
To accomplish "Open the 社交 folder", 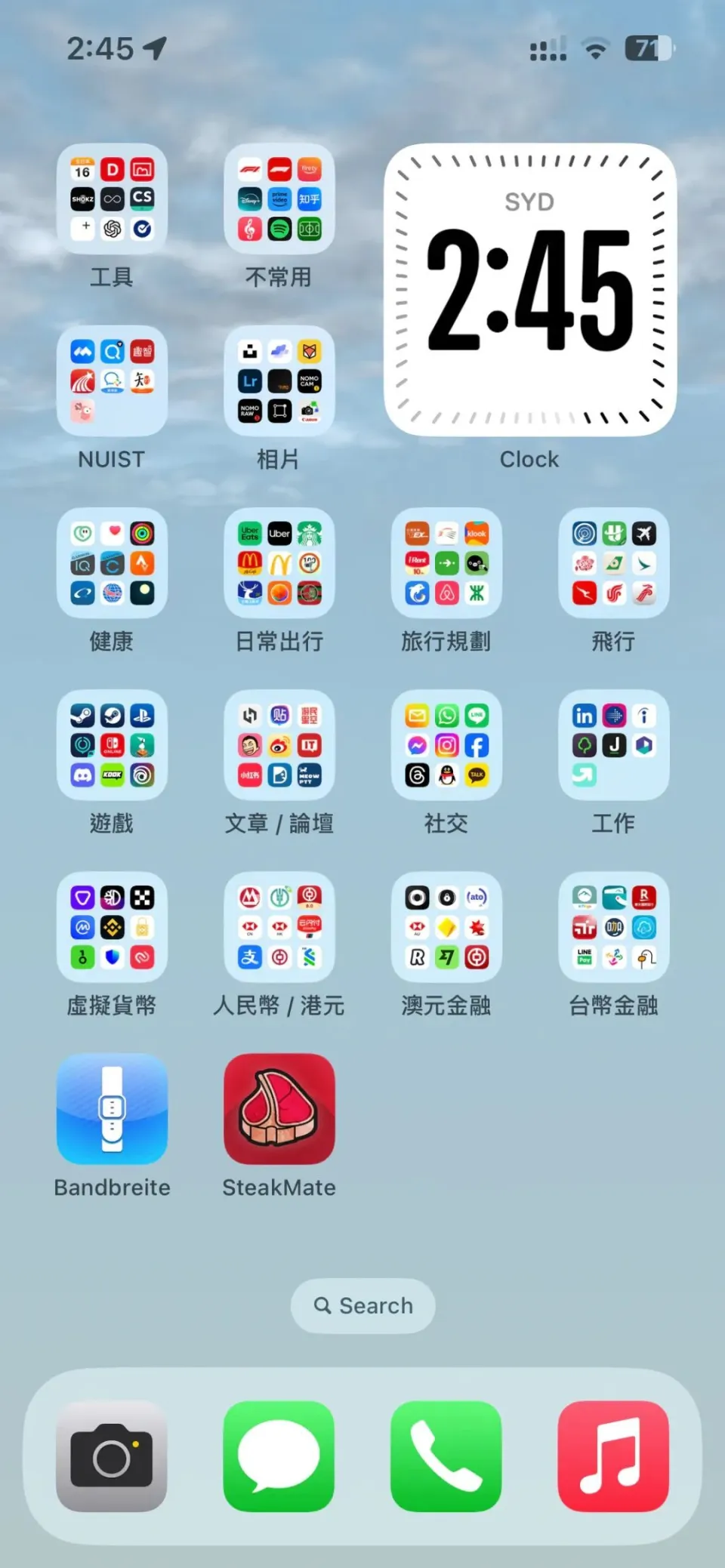I will pyautogui.click(x=446, y=745).
